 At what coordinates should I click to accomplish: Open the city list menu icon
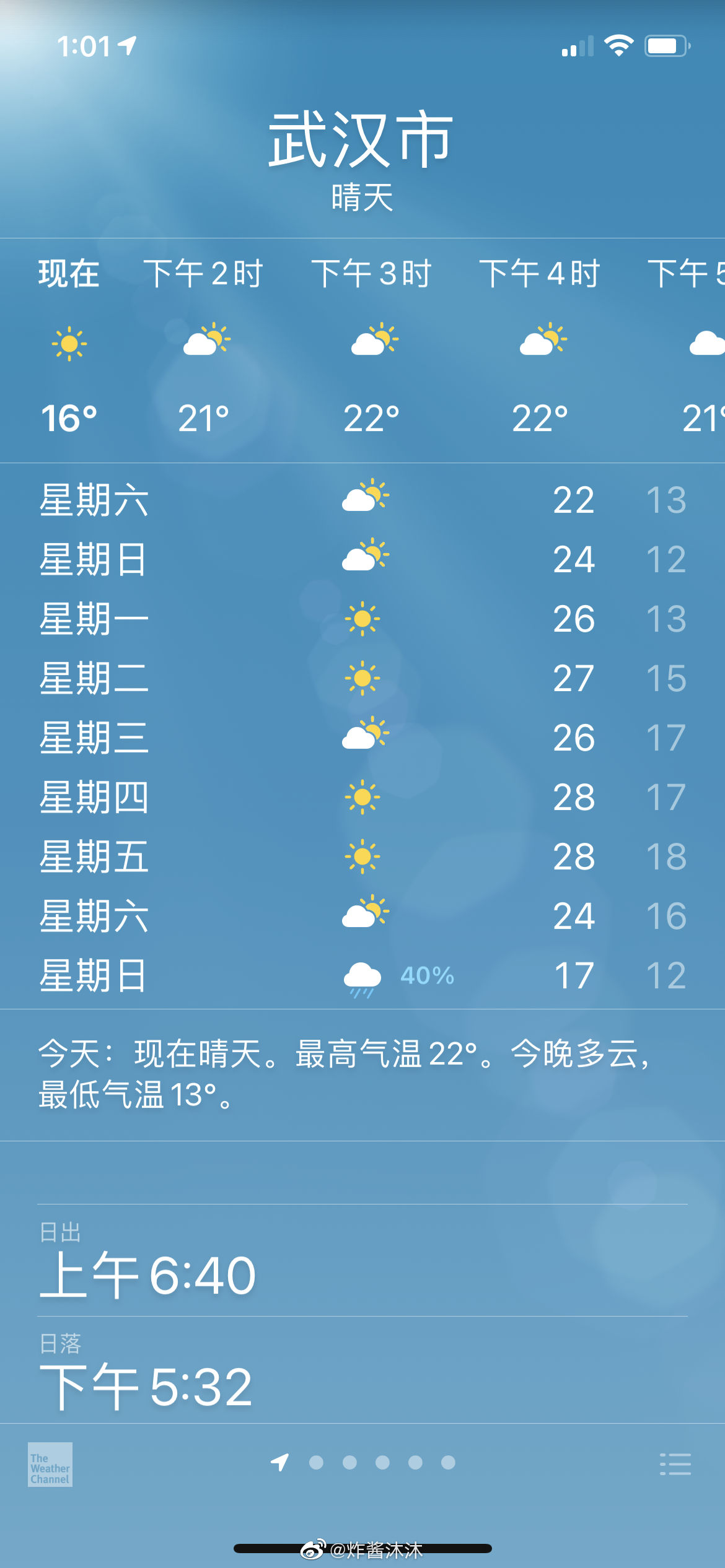coord(675,1464)
